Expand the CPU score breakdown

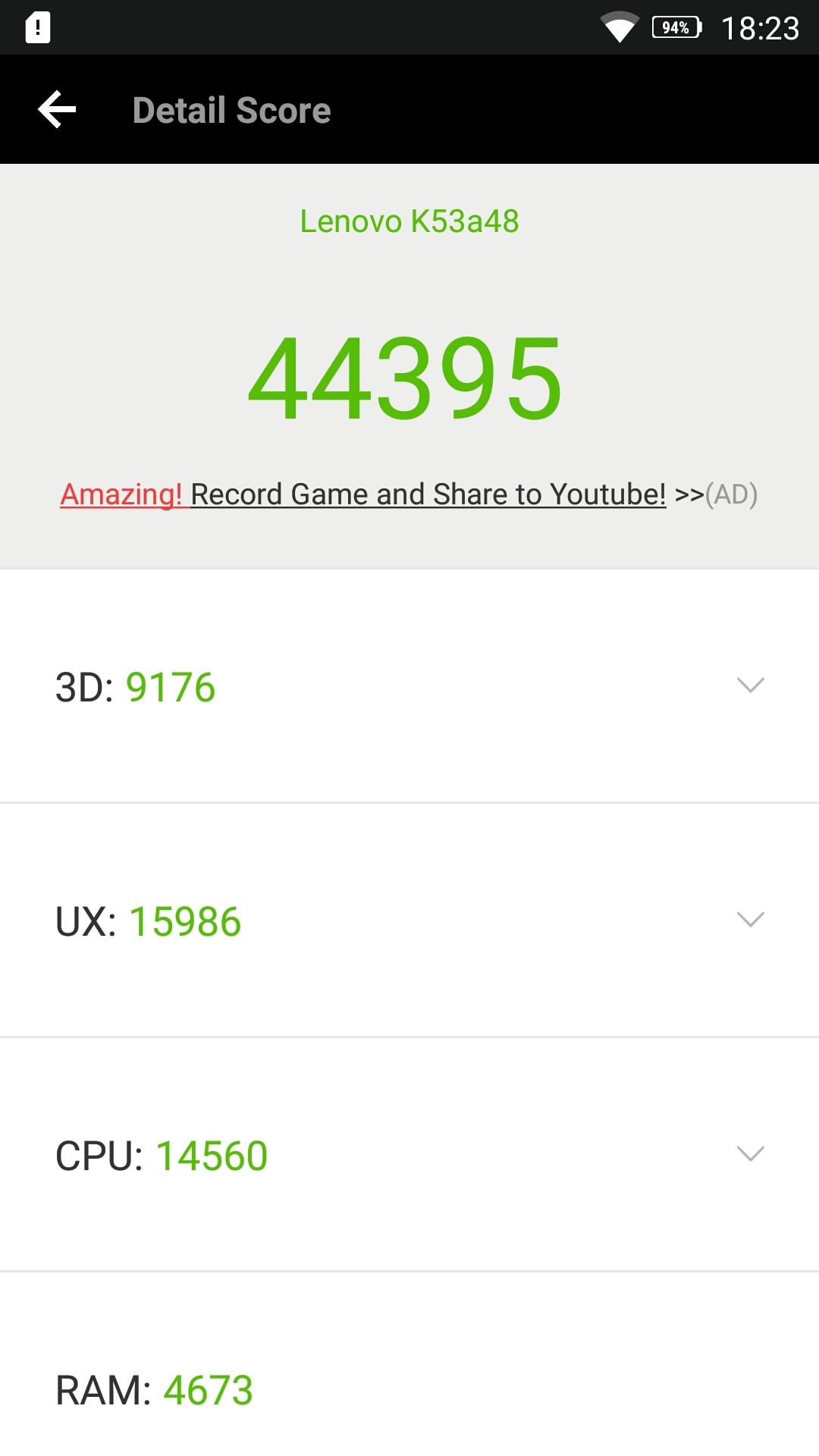(x=409, y=1155)
